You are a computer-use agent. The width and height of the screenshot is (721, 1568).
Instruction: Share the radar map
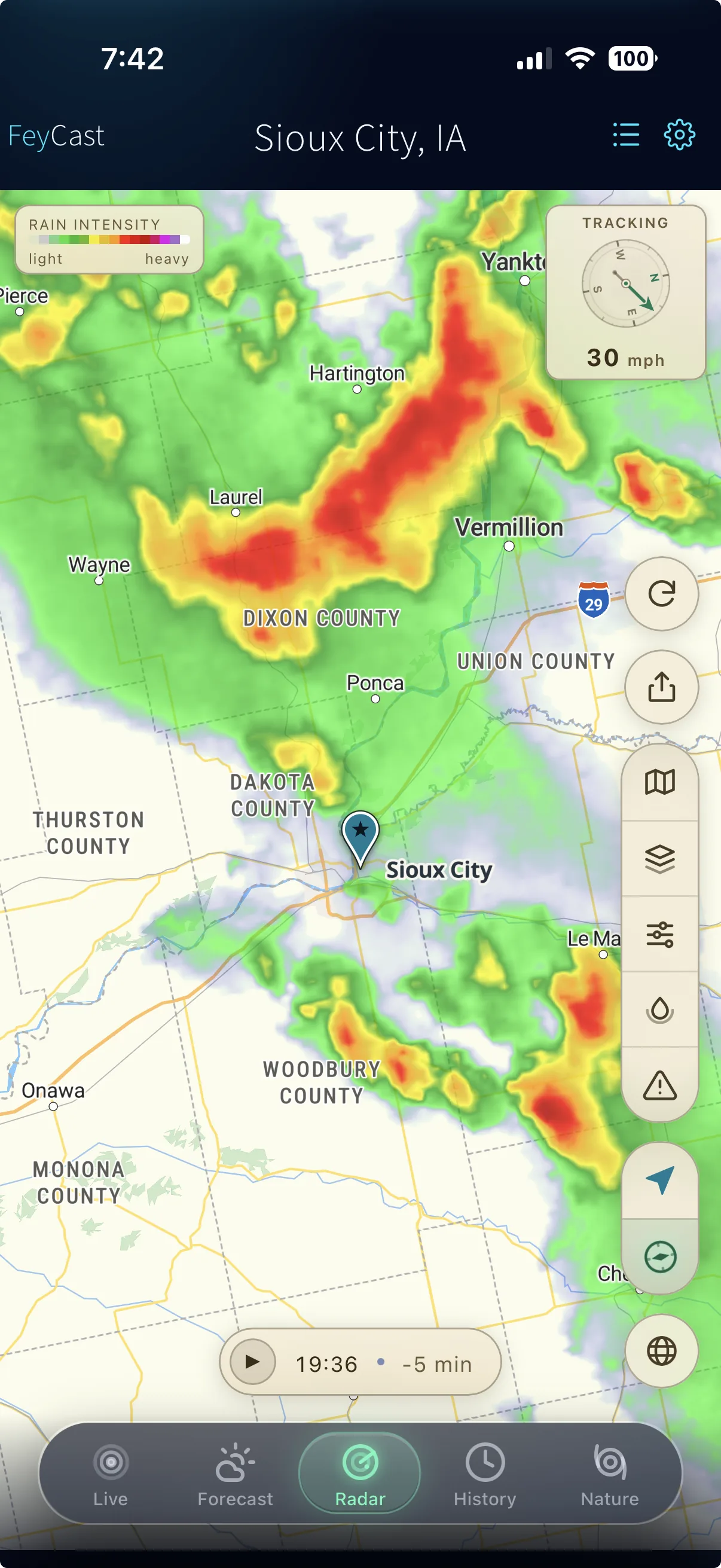(x=661, y=687)
